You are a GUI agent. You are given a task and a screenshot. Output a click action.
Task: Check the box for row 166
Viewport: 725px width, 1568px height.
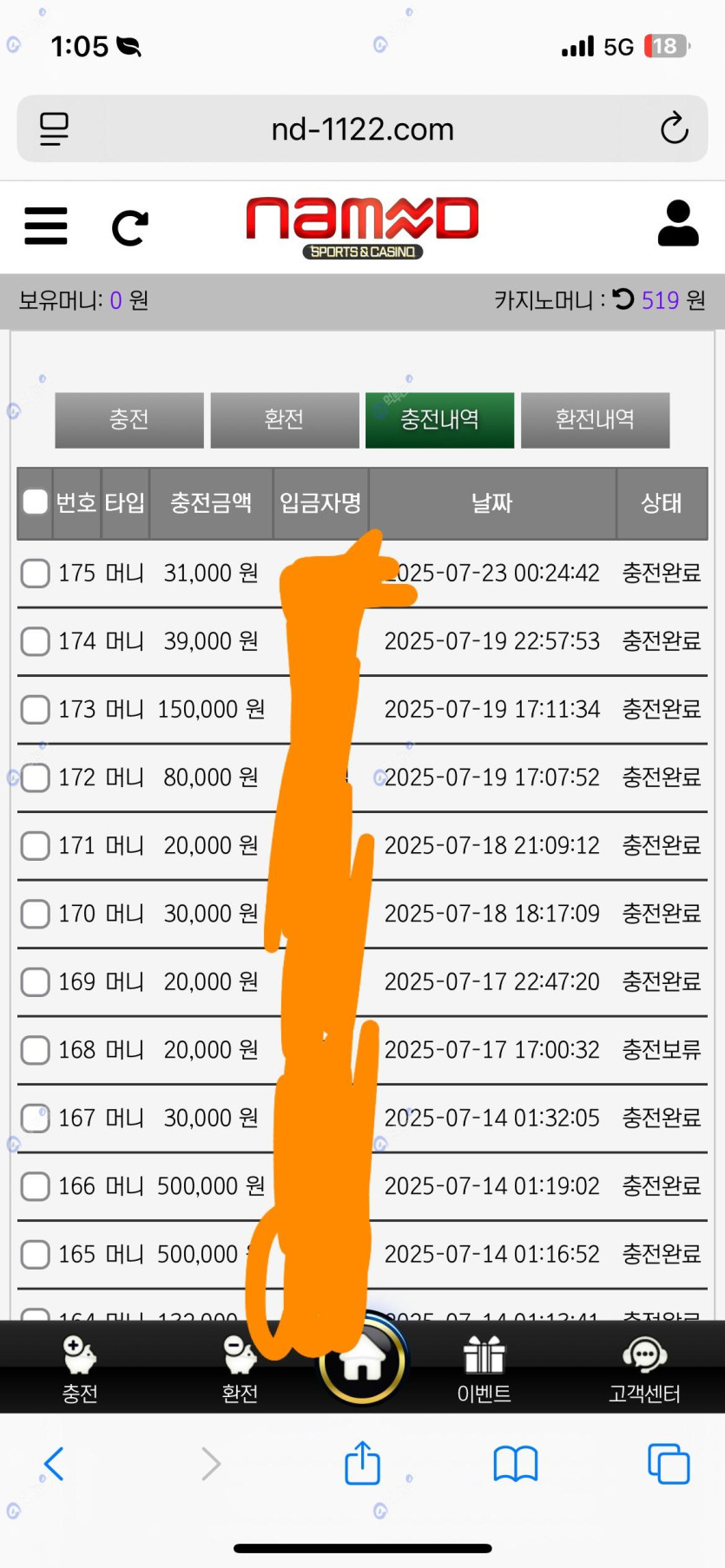click(35, 1185)
